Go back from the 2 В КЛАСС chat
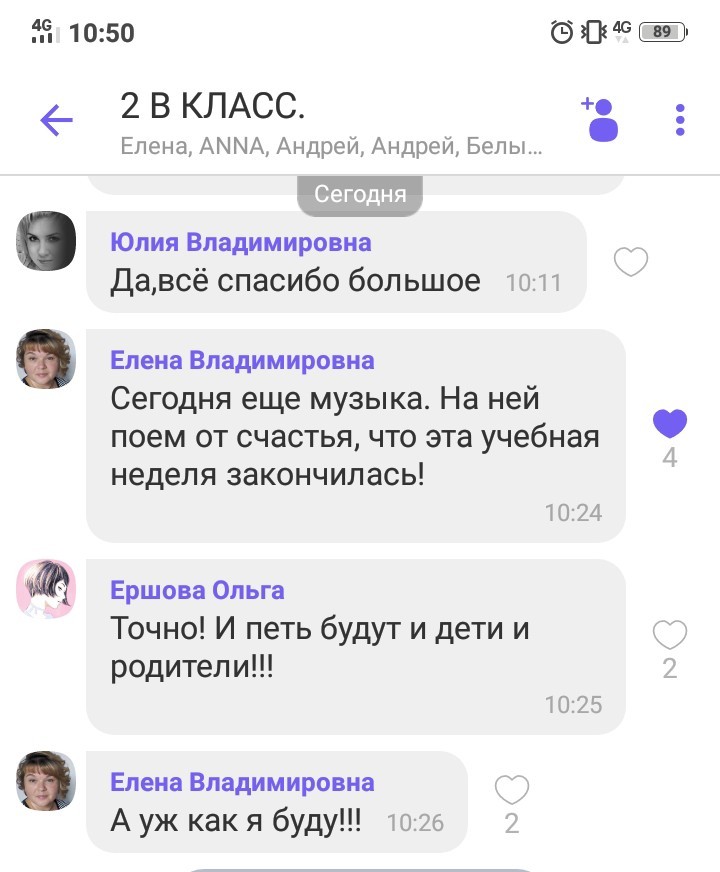 [56, 121]
